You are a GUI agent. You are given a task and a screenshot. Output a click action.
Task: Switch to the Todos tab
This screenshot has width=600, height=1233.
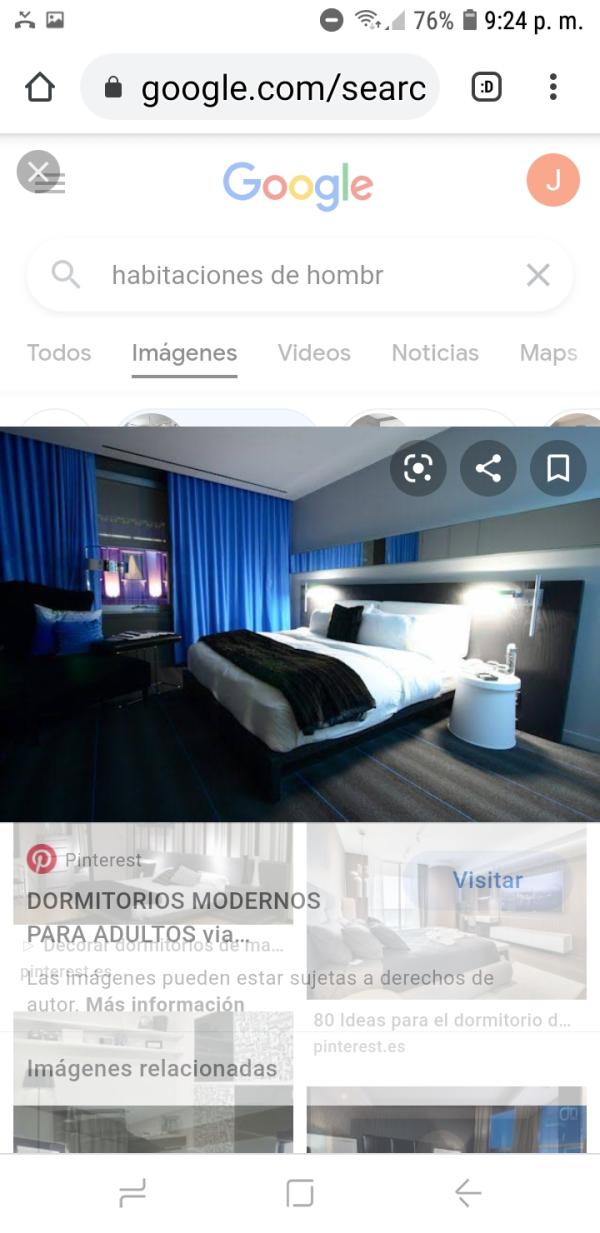click(59, 353)
